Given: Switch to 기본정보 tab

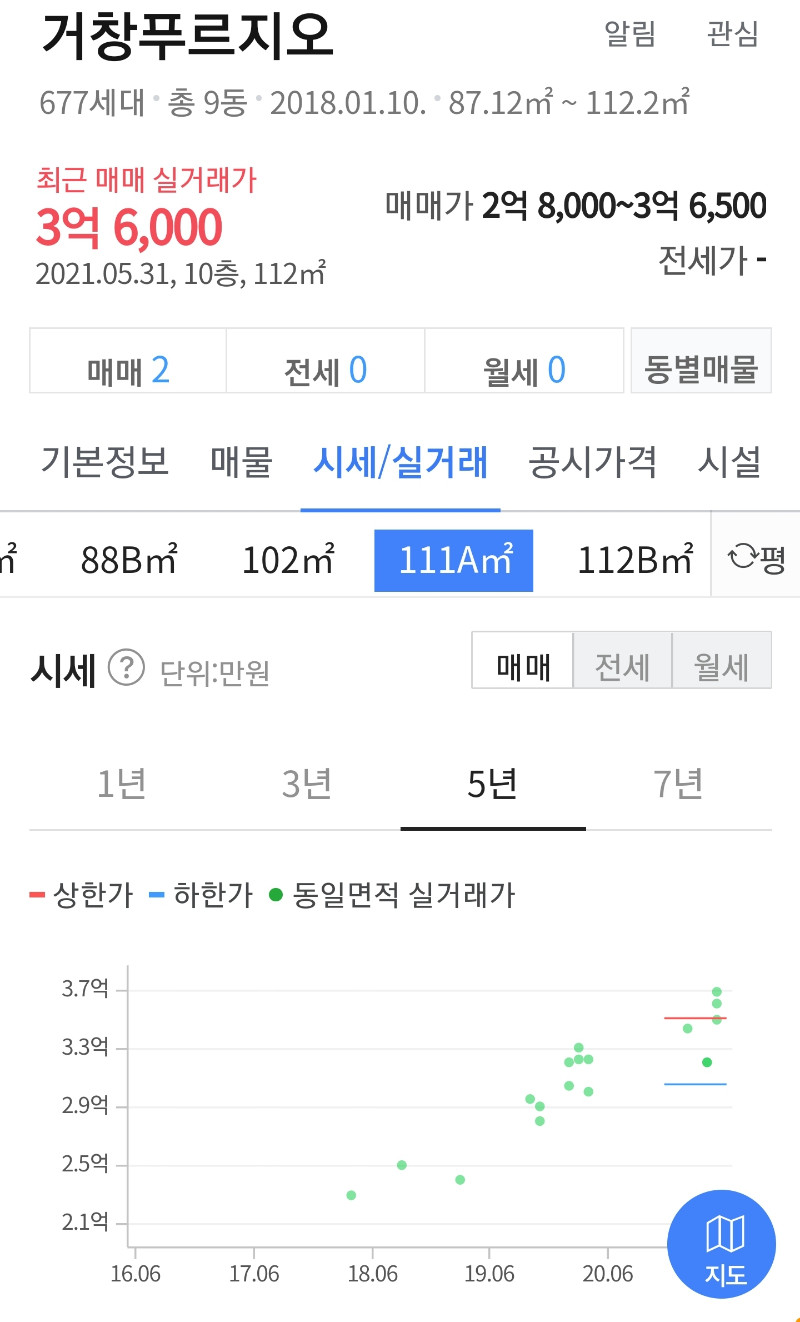Looking at the screenshot, I should pyautogui.click(x=105, y=462).
